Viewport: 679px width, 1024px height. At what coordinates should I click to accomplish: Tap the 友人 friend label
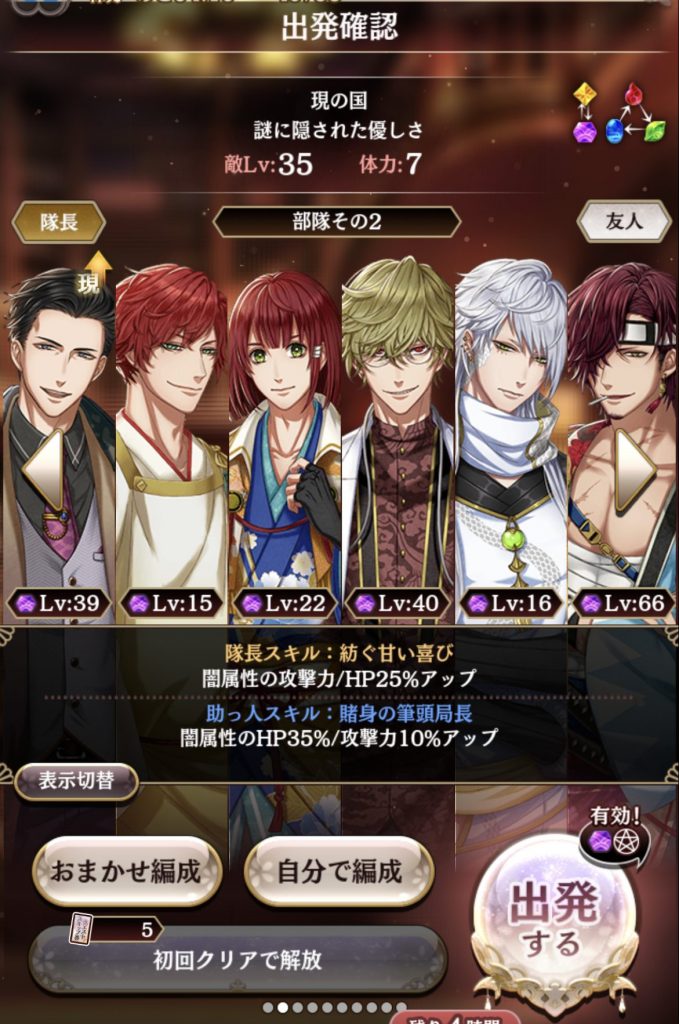coord(624,222)
